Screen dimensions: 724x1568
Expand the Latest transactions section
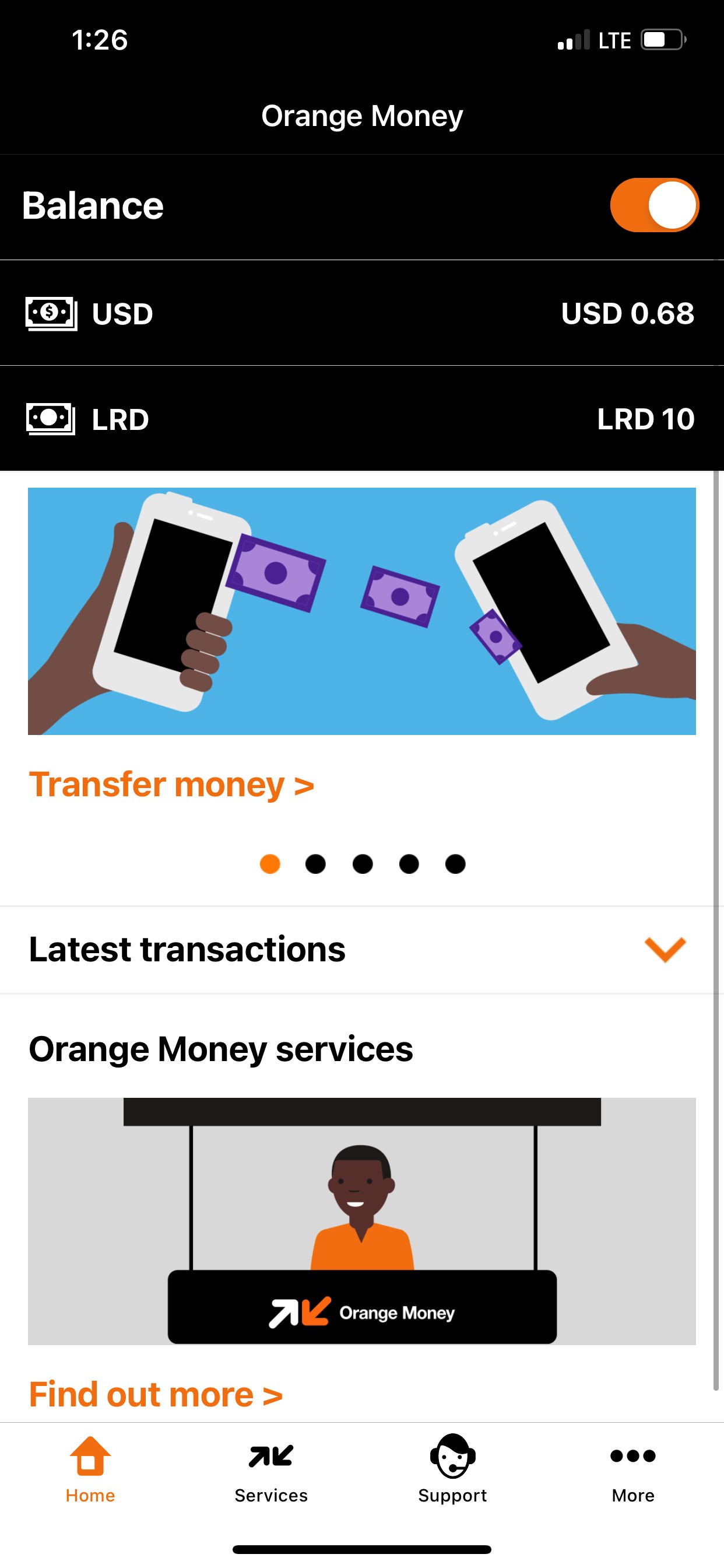tap(665, 950)
